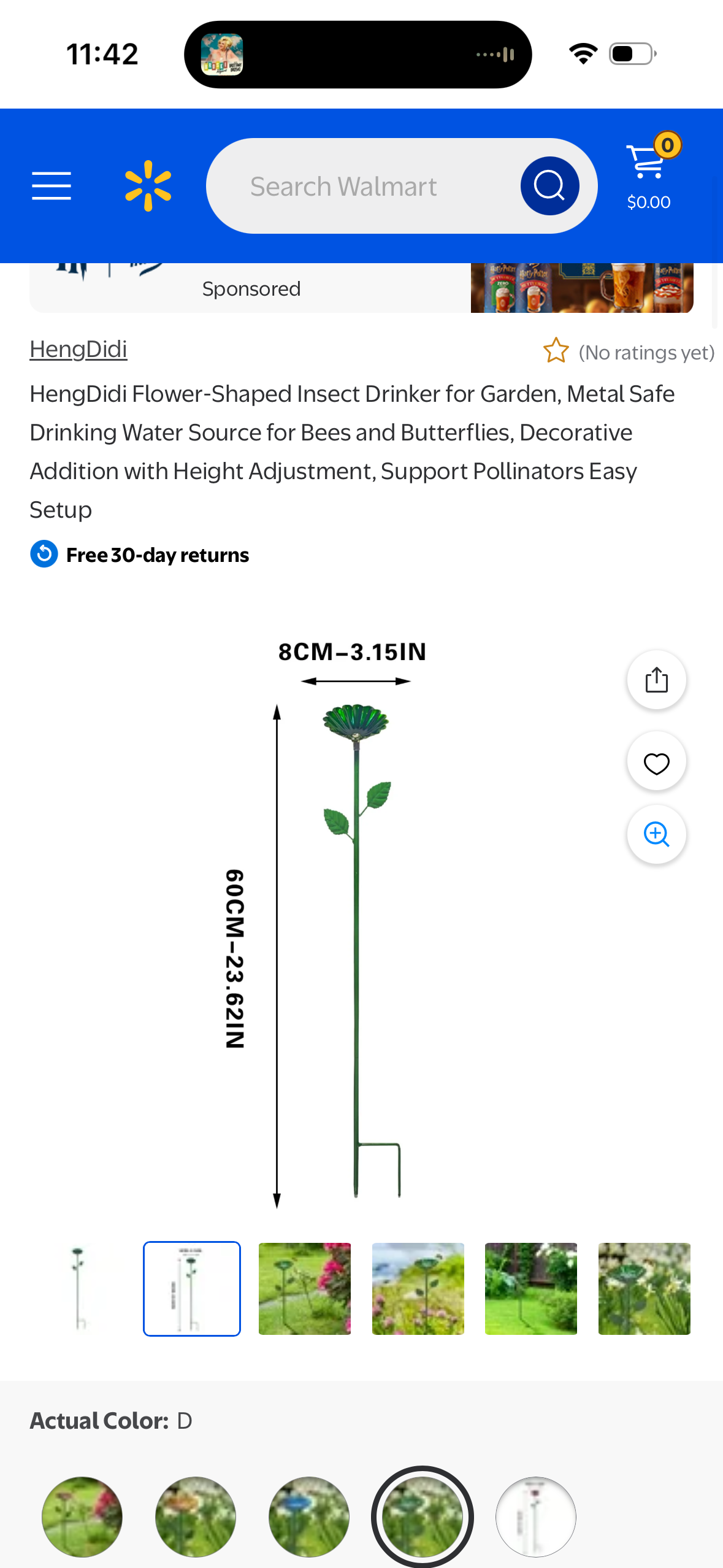Visit the HengDidi brand page
The height and width of the screenshot is (1568, 723).
click(78, 348)
